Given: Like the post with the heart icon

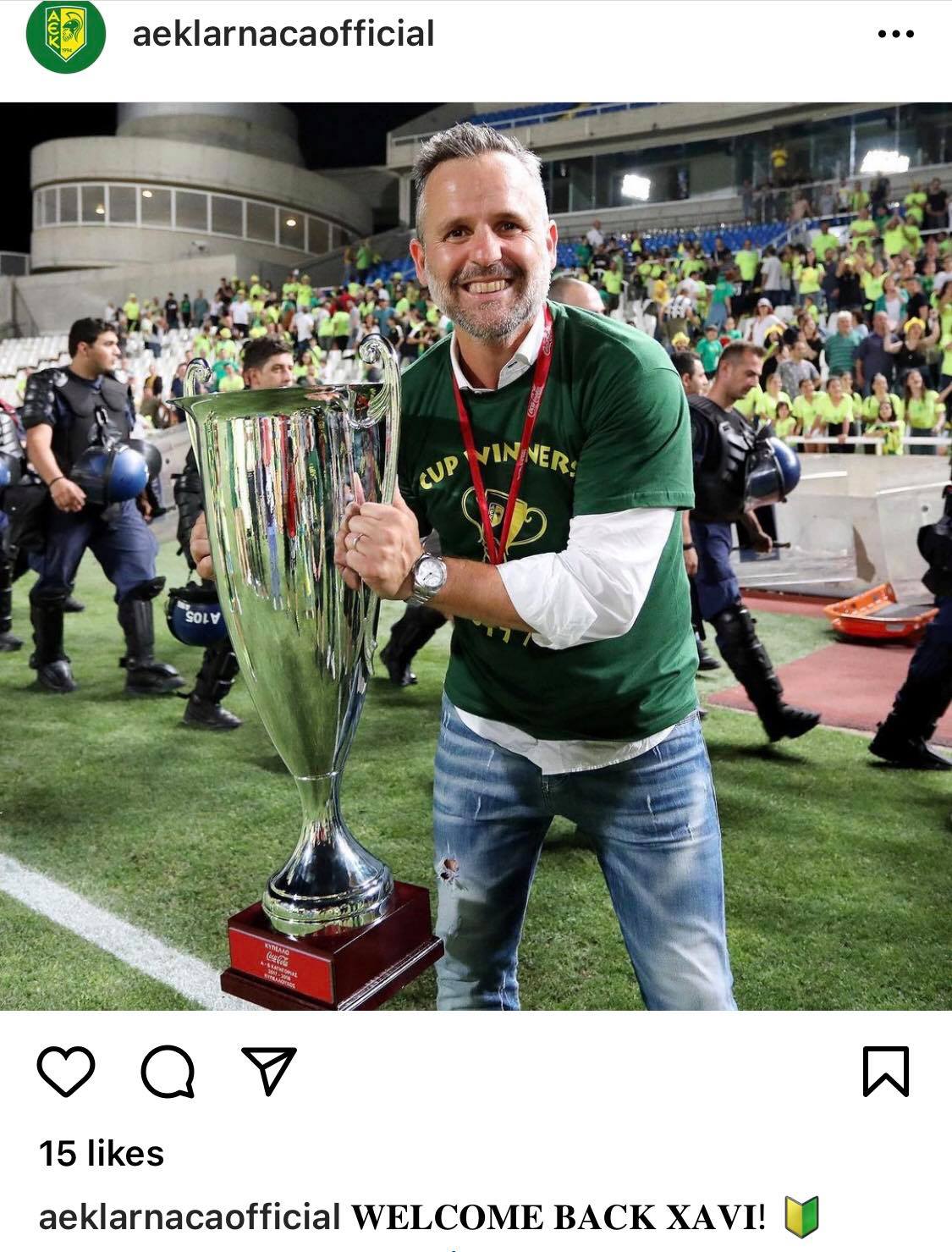Looking at the screenshot, I should [x=66, y=1072].
